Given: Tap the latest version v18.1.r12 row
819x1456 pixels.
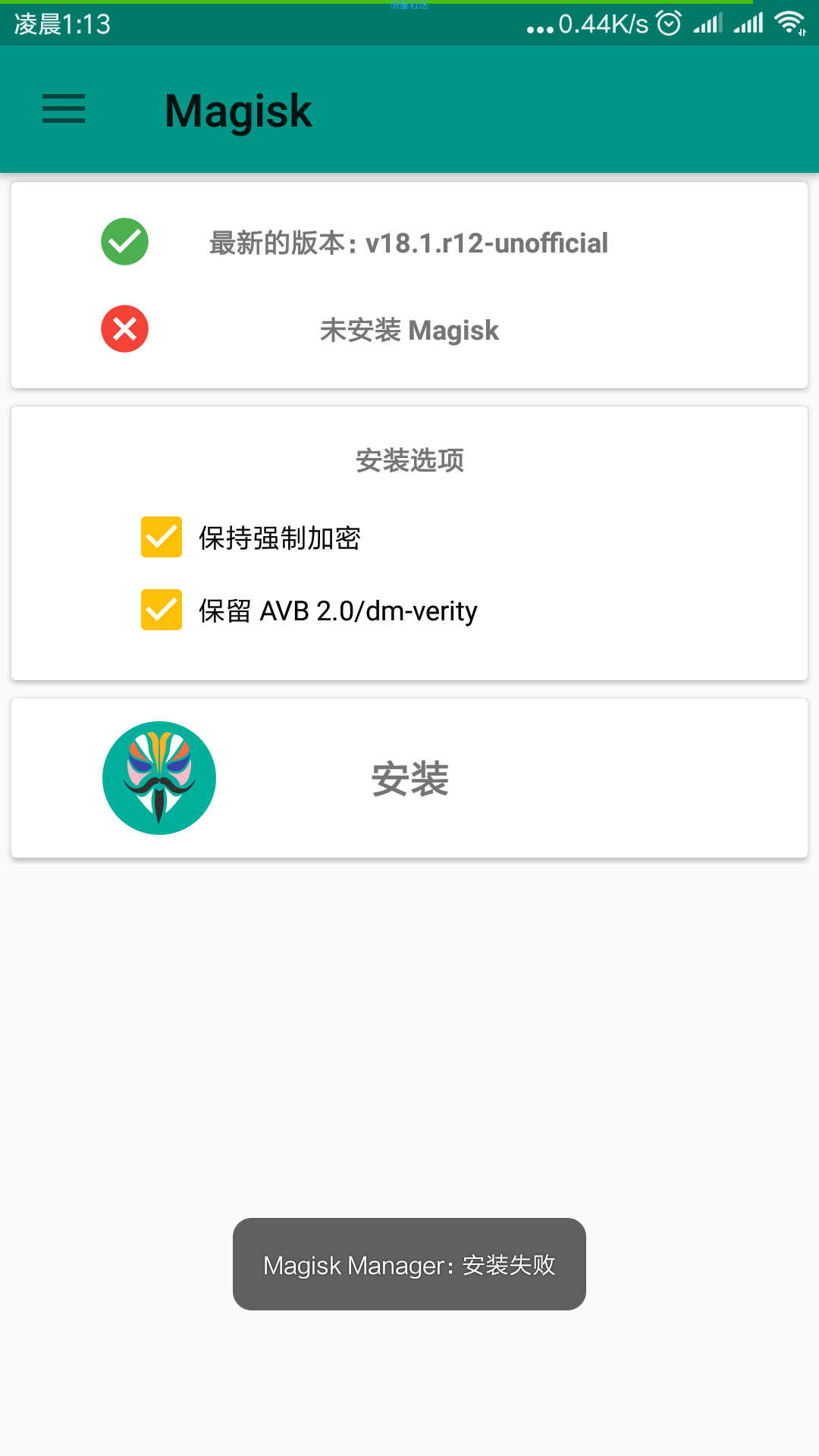Looking at the screenshot, I should coord(409,243).
